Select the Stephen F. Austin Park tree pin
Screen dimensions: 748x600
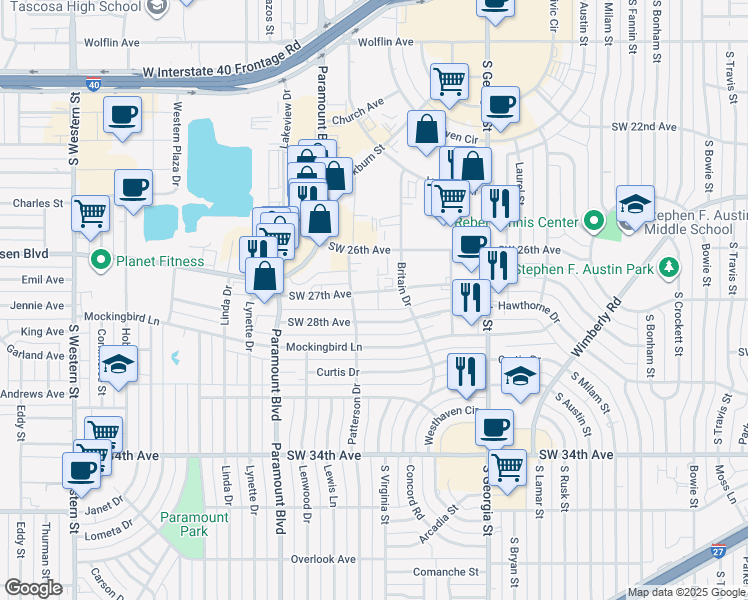coord(669,269)
